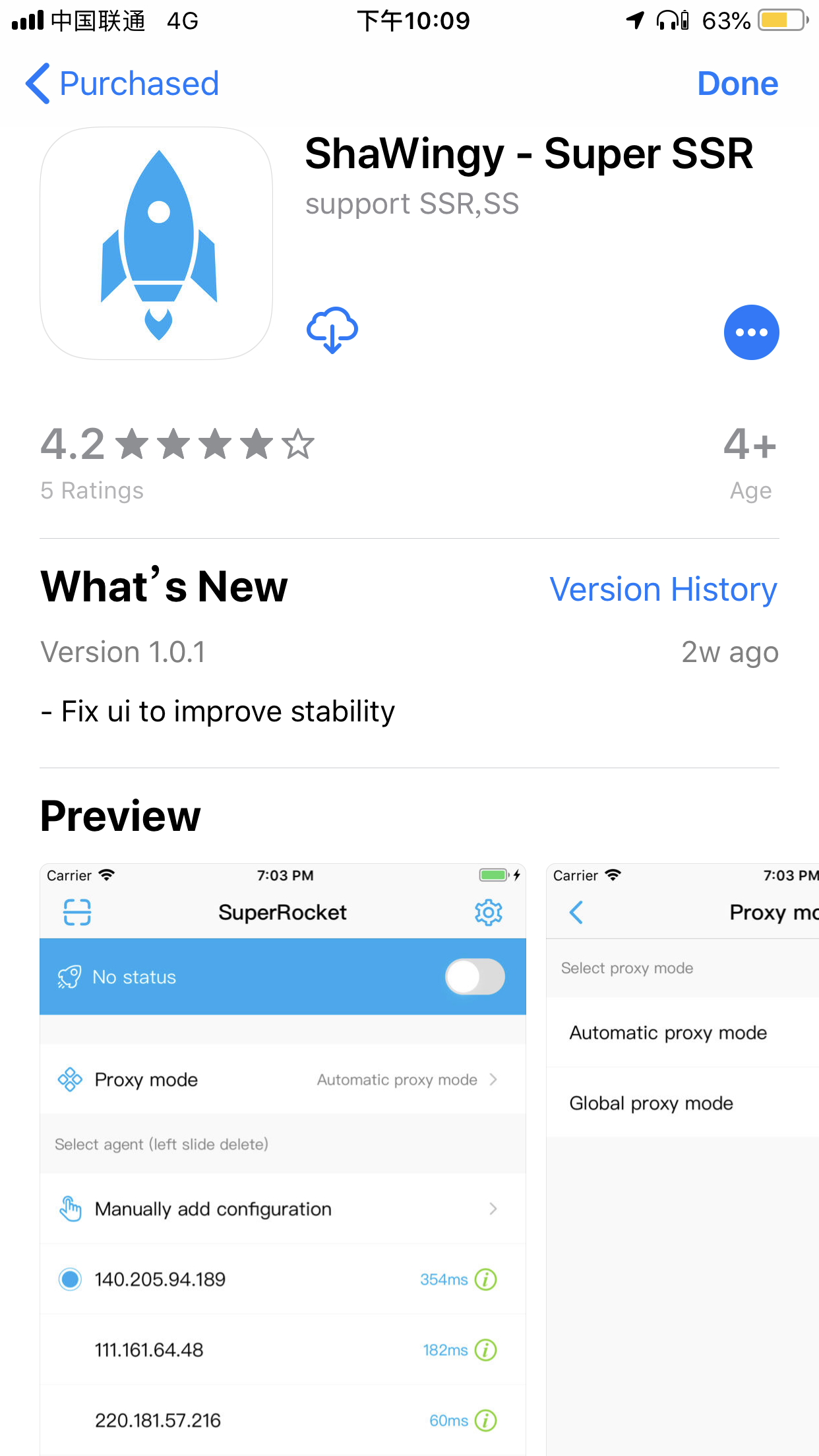Go back to Purchased list
The height and width of the screenshot is (1456, 819).
(x=123, y=84)
